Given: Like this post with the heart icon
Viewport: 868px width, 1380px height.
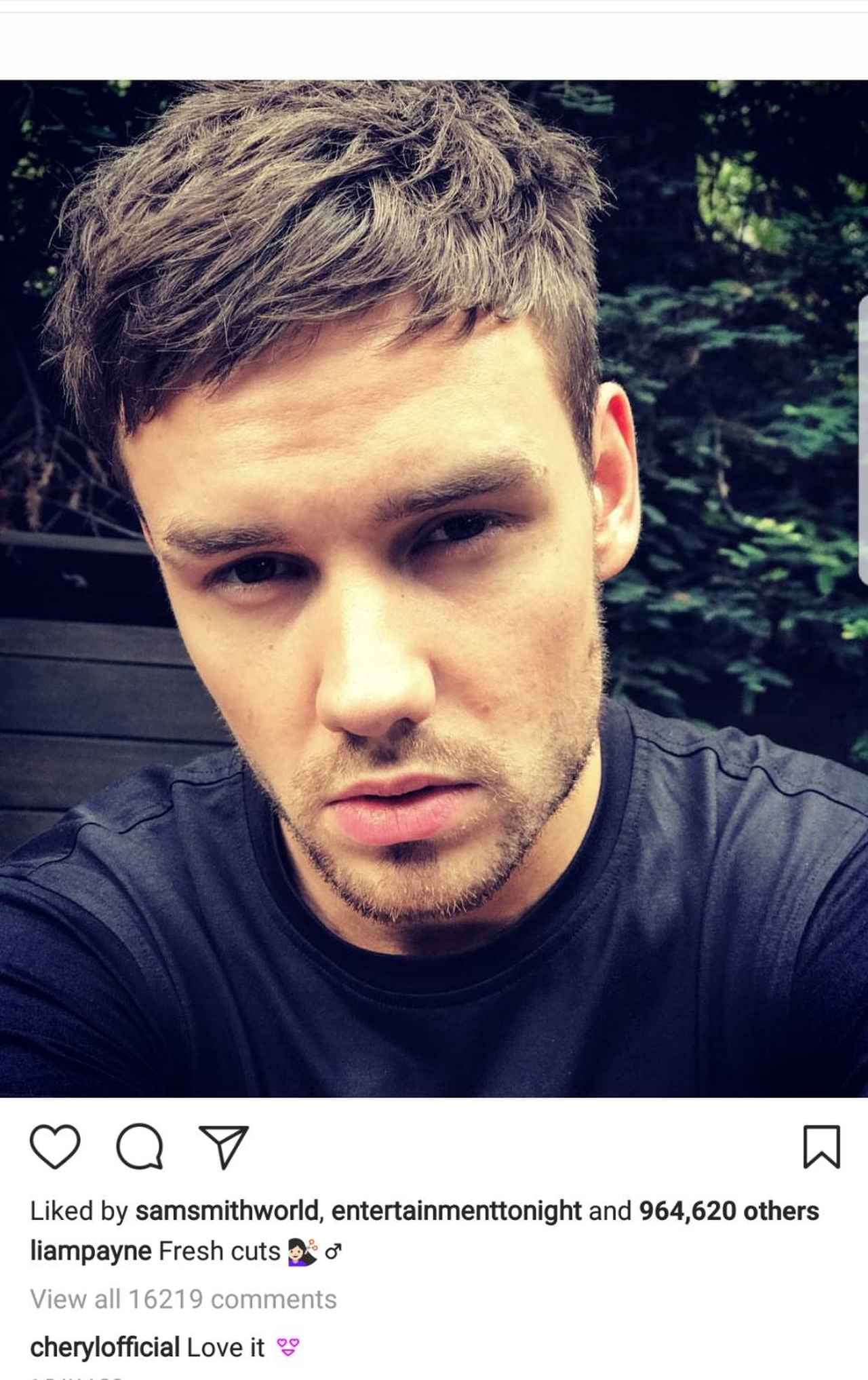Looking at the screenshot, I should 55,1147.
